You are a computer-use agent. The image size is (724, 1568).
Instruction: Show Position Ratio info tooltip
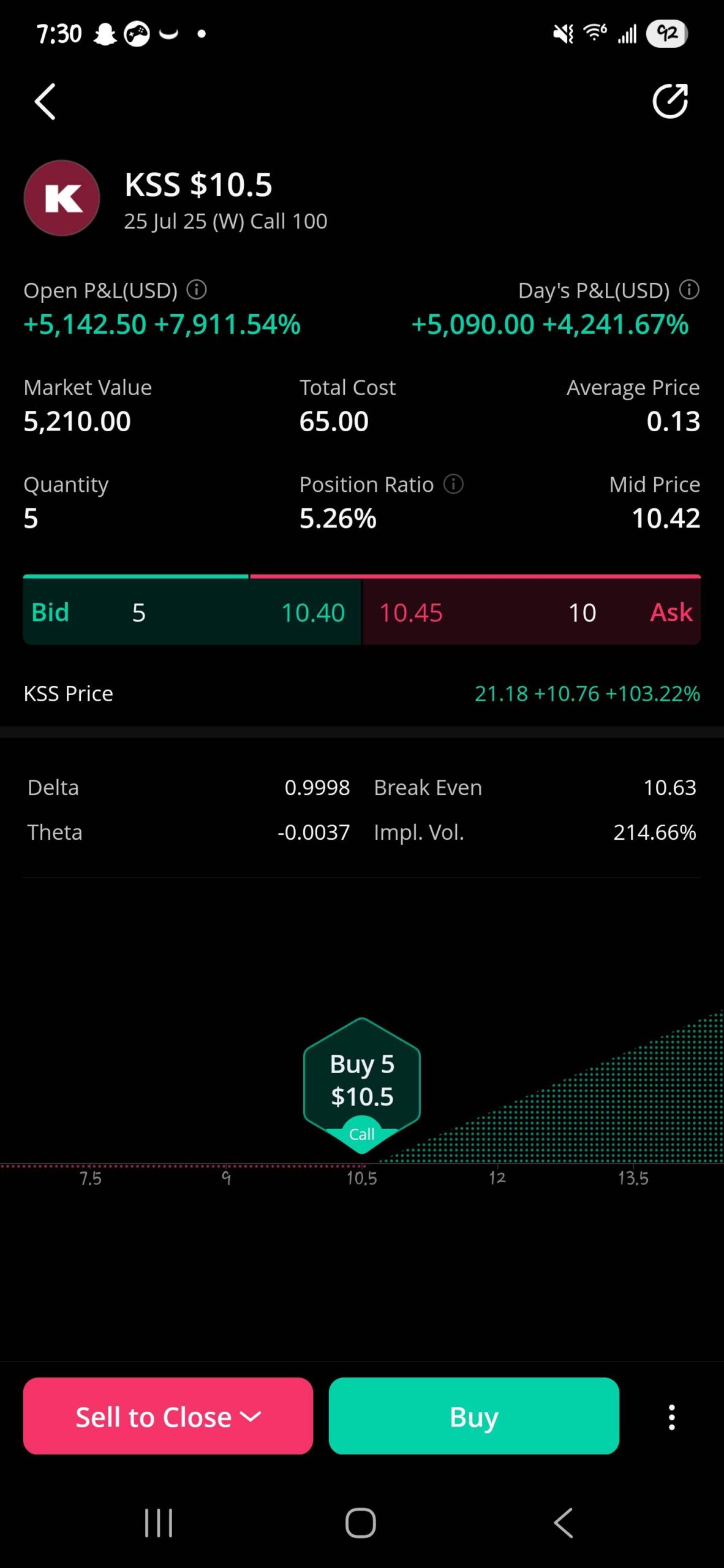pyautogui.click(x=453, y=484)
